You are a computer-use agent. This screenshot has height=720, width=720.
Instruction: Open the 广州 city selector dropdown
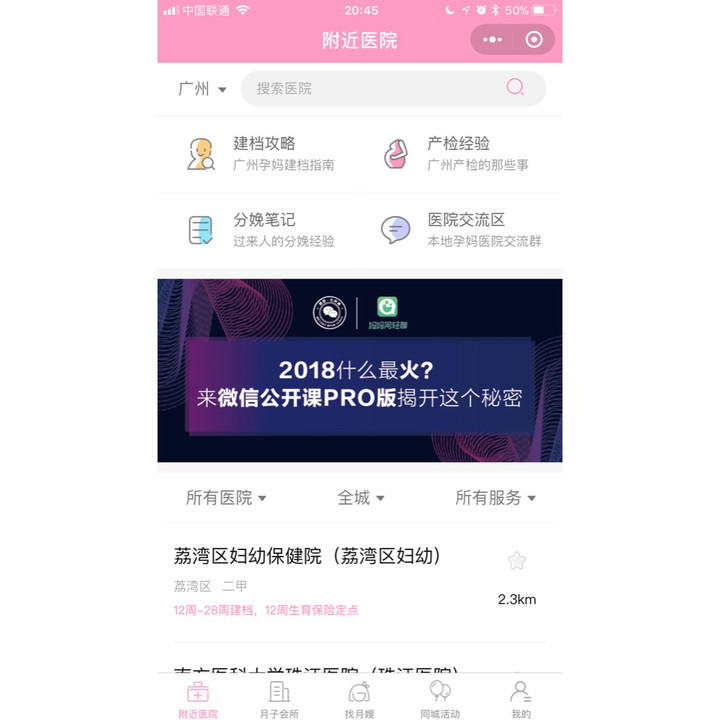[202, 89]
